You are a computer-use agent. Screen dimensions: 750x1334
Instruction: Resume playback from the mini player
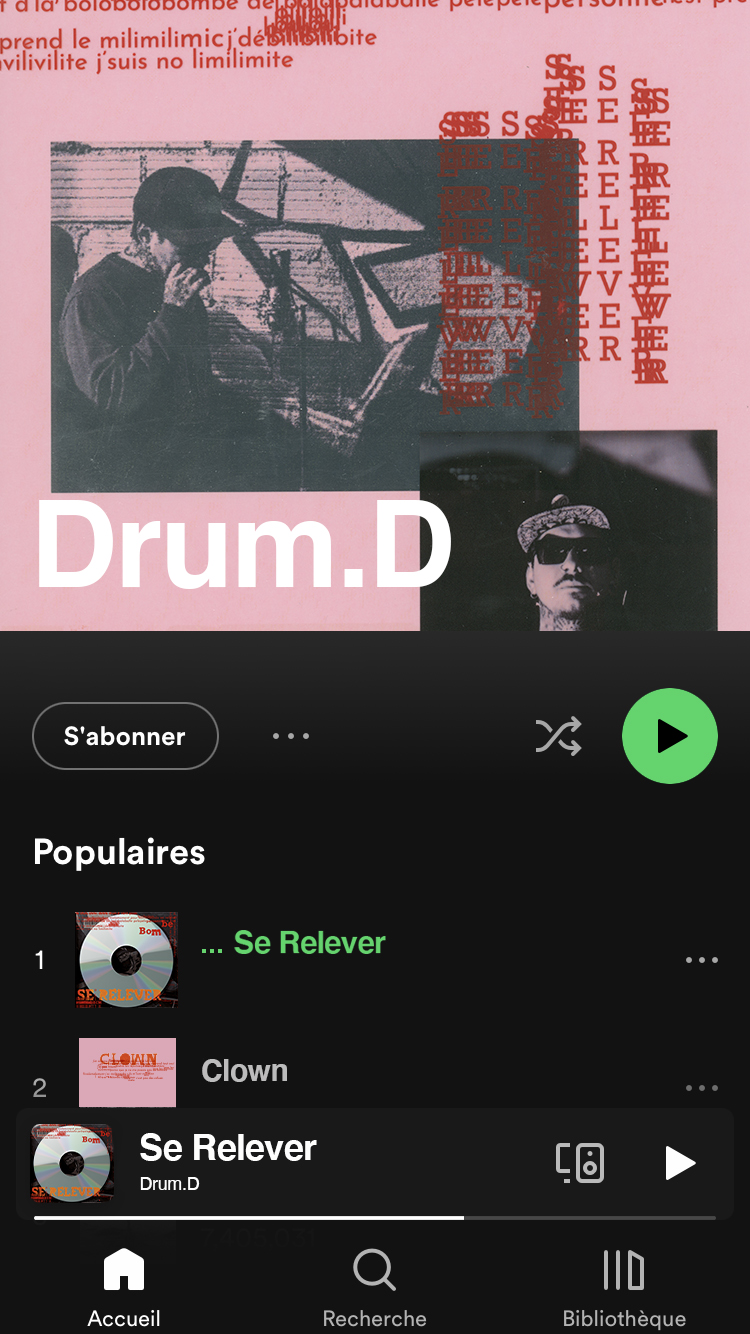pos(680,1163)
